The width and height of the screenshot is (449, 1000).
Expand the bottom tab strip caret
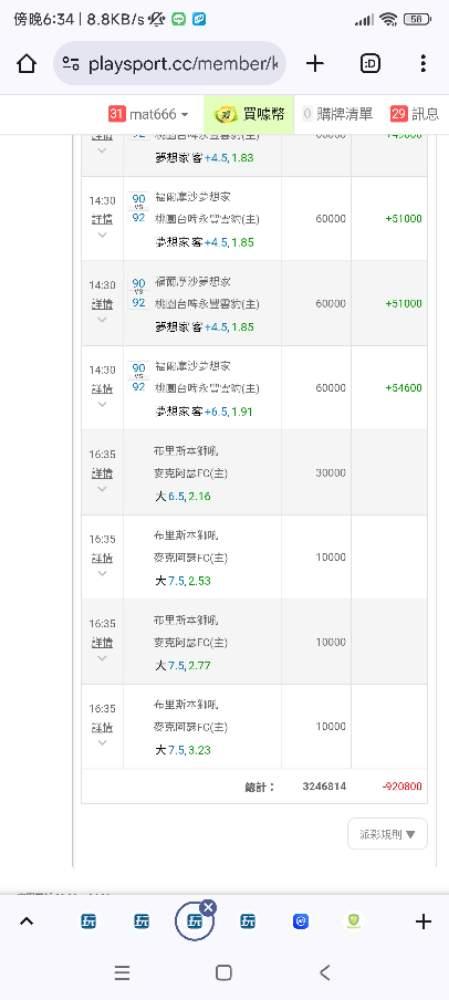26,921
